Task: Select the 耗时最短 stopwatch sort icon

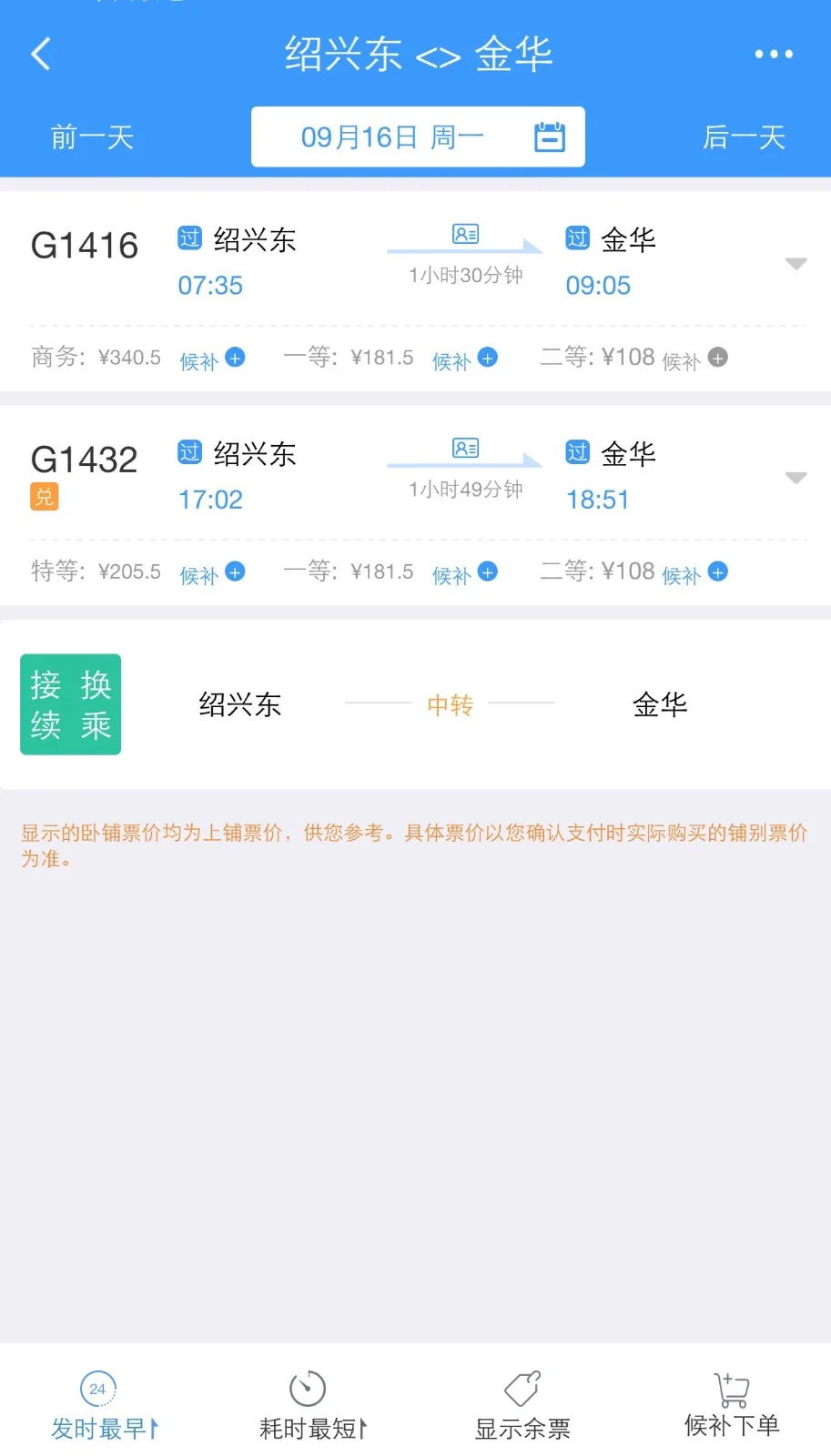Action: 307,1390
